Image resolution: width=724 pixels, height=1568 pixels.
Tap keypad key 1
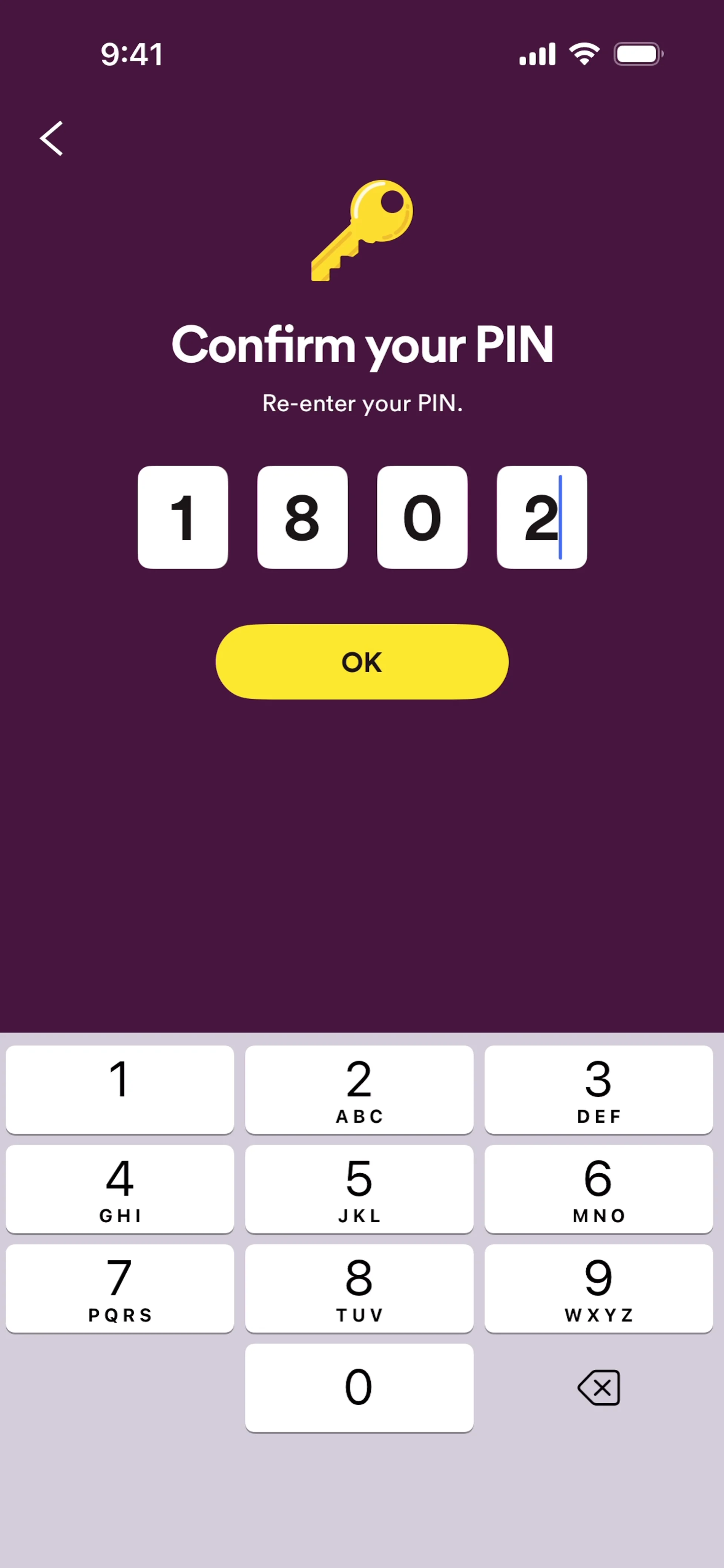pos(120,1090)
